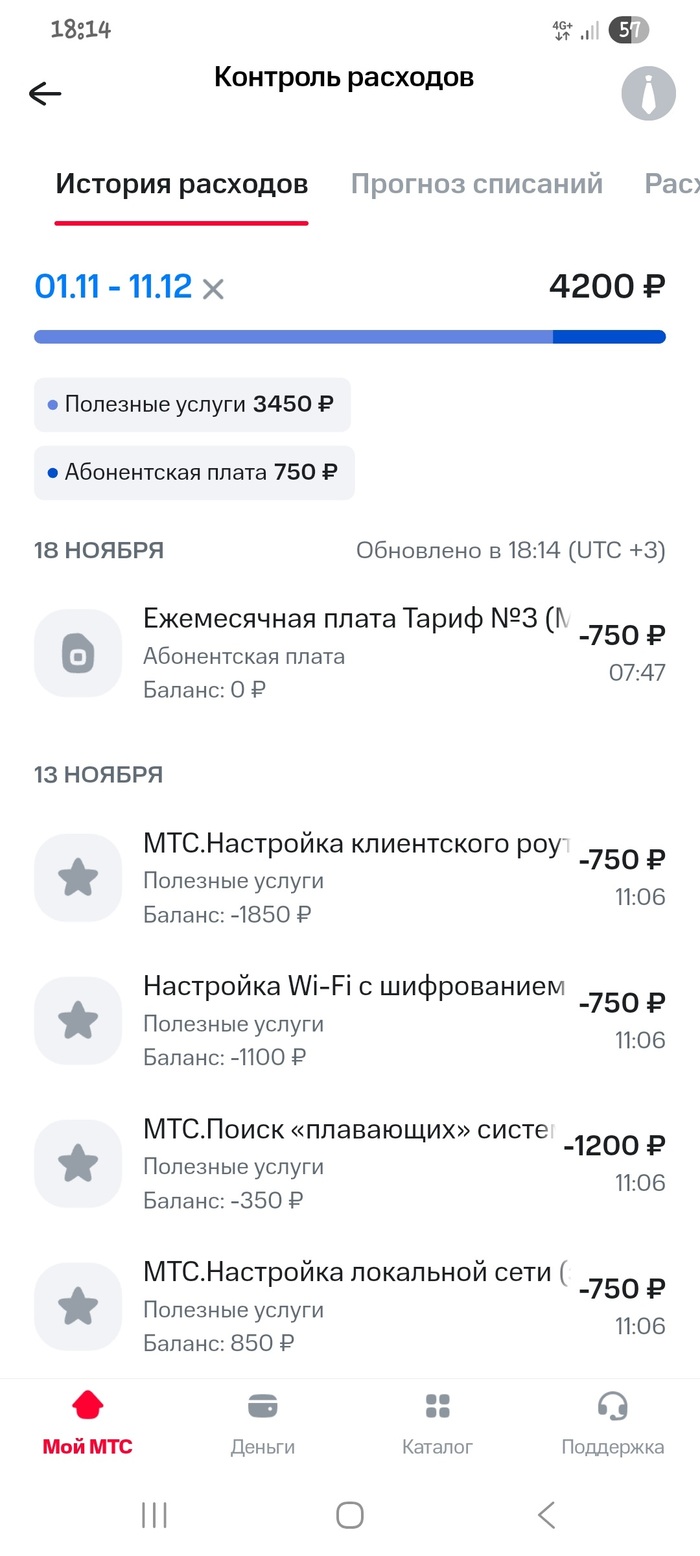Viewport: 700px width, 1556px height.
Task: Go to Мой МТС home tab
Action: [87, 1423]
